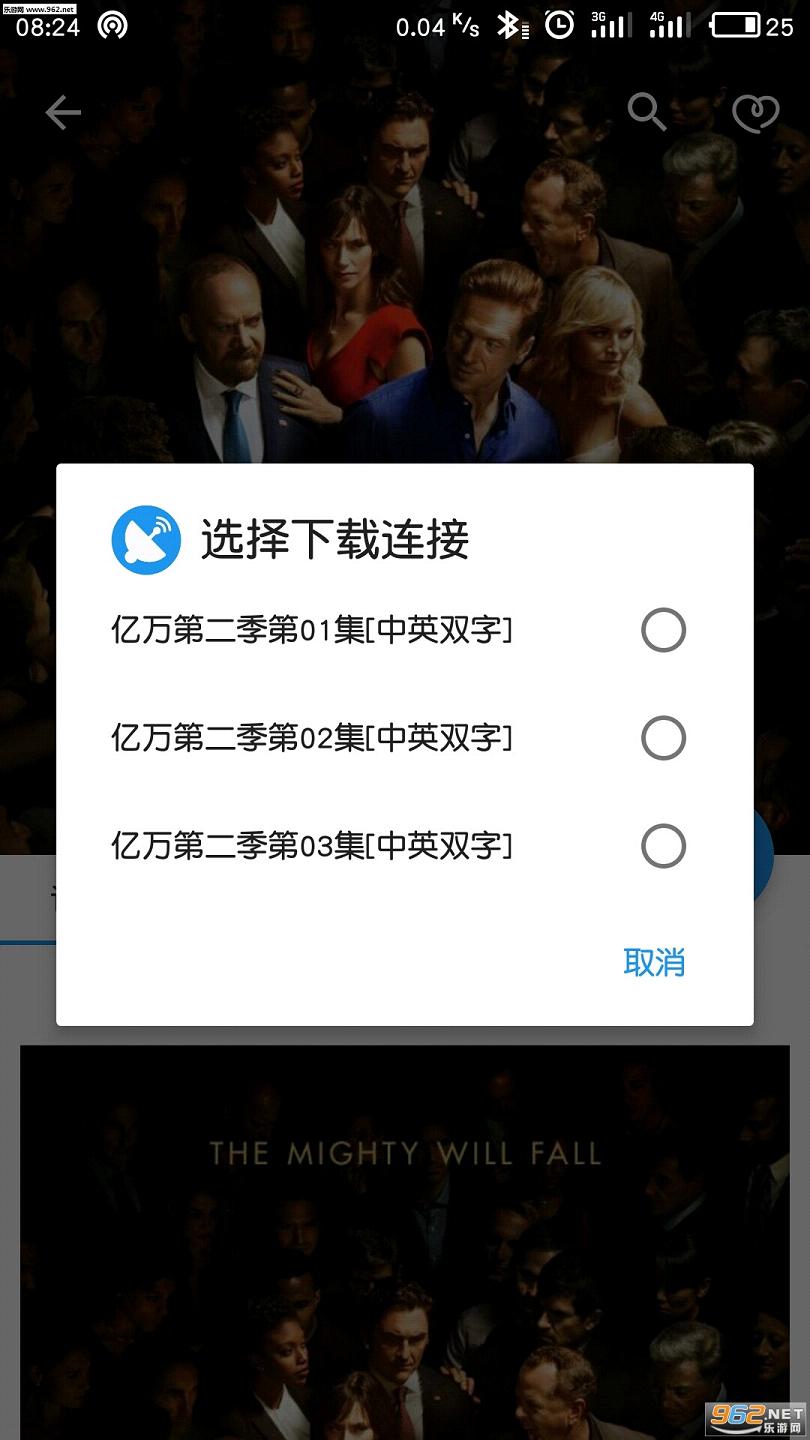Tap the heart favorite icon
The height and width of the screenshot is (1440, 810).
(755, 114)
